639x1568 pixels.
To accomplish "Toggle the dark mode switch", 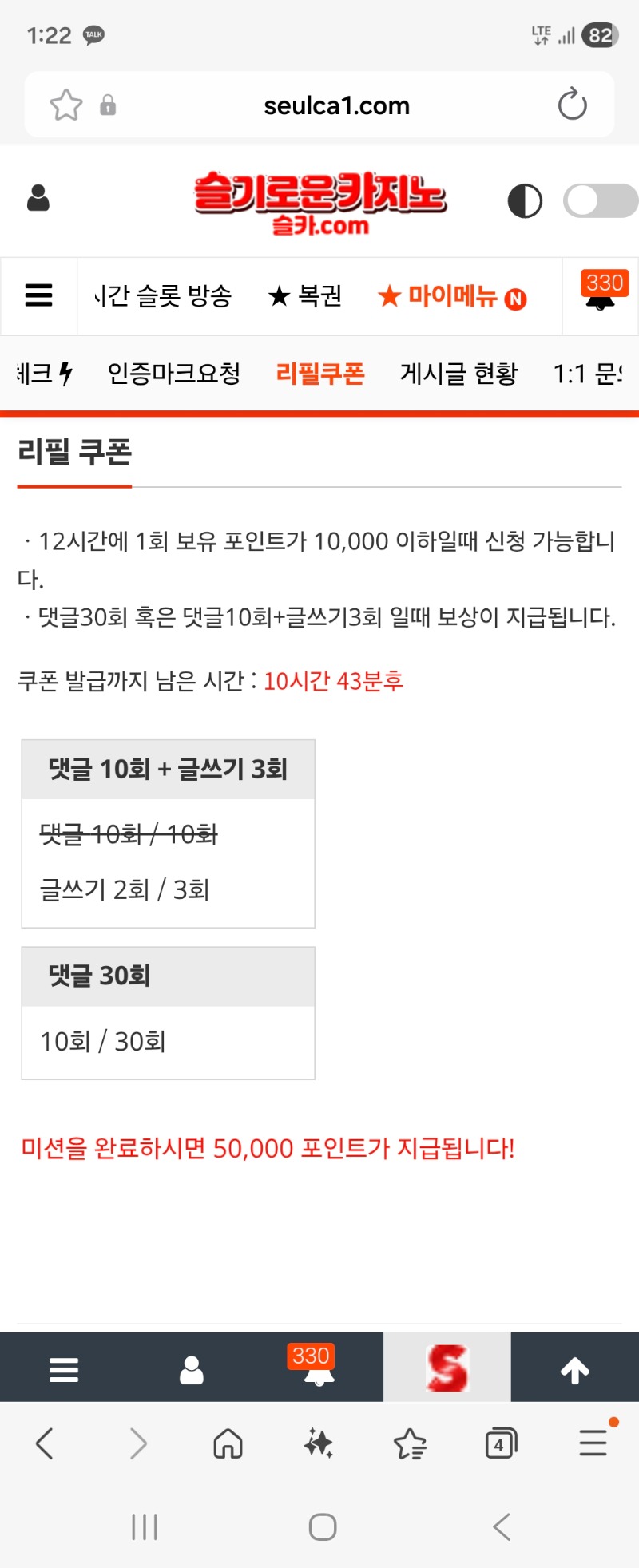I will tap(599, 200).
